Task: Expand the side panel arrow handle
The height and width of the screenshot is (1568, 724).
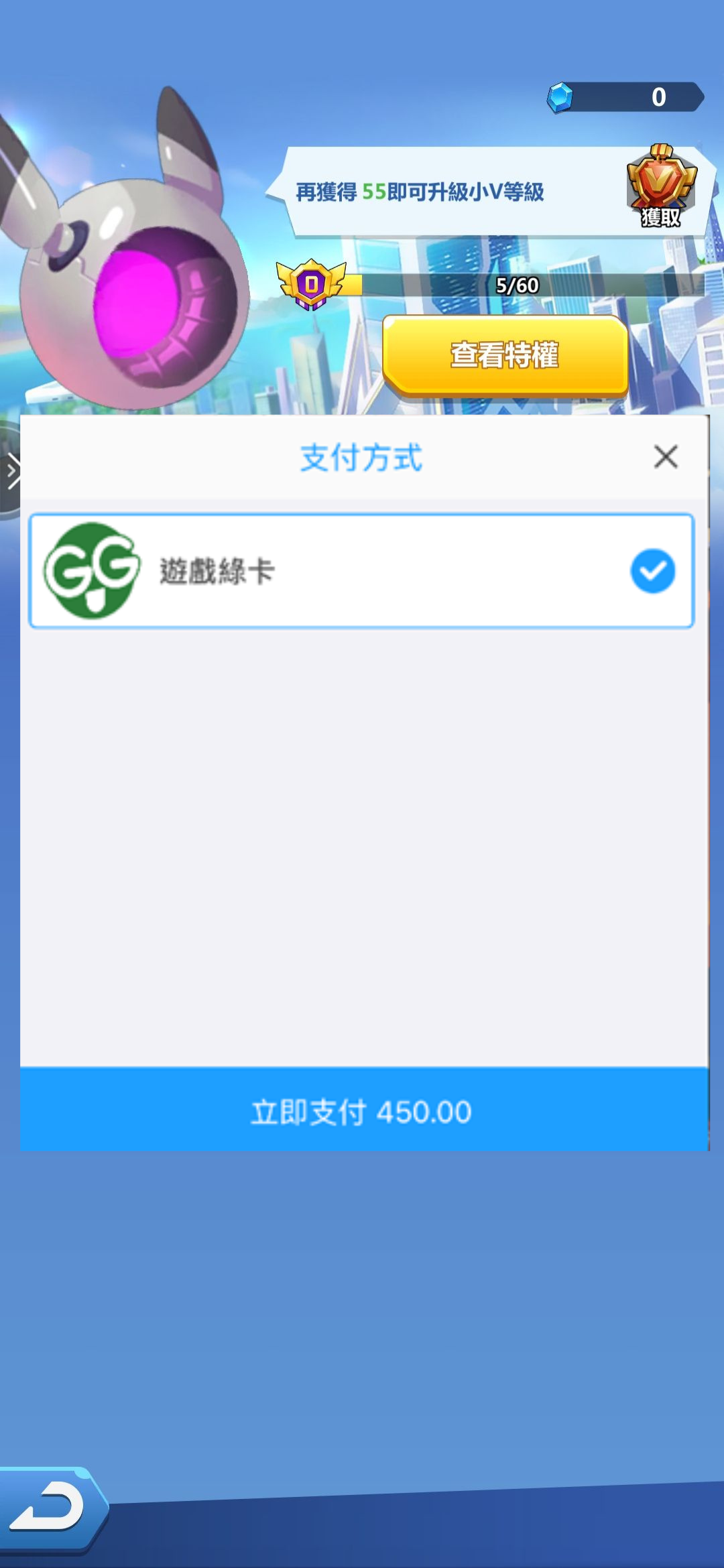Action: point(10,471)
